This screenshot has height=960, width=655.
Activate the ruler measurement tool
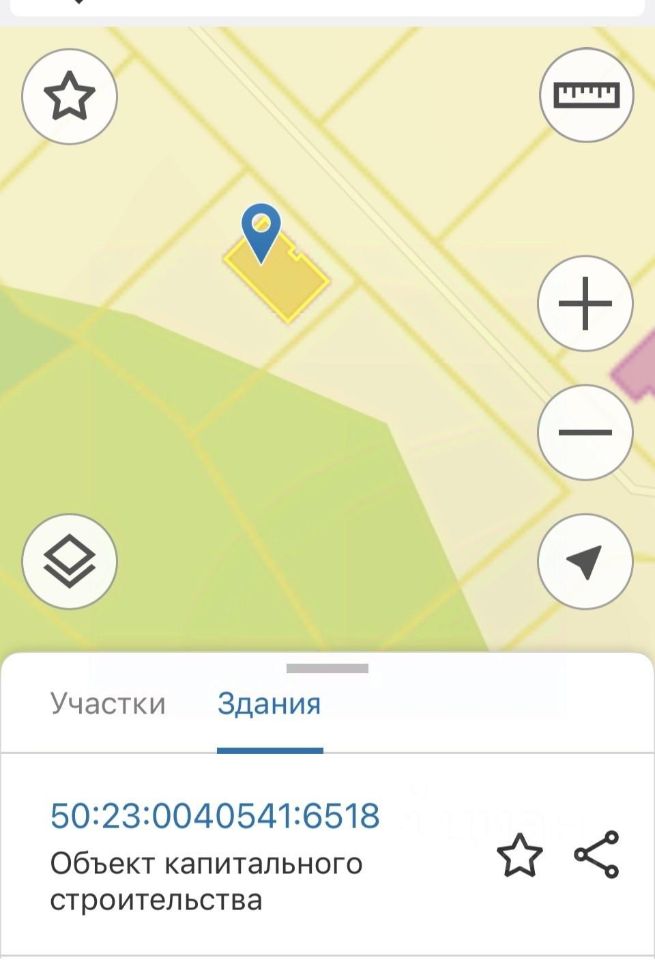pos(586,96)
